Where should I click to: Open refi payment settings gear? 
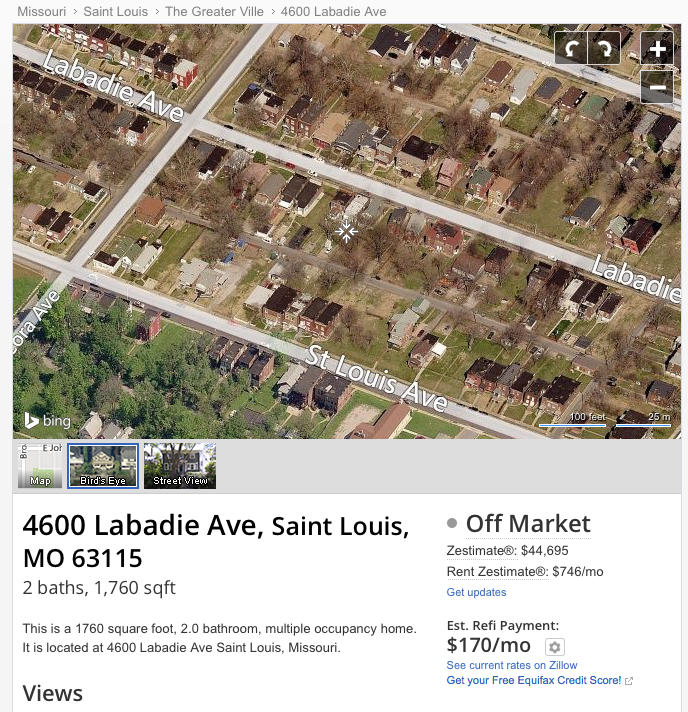coord(554,647)
